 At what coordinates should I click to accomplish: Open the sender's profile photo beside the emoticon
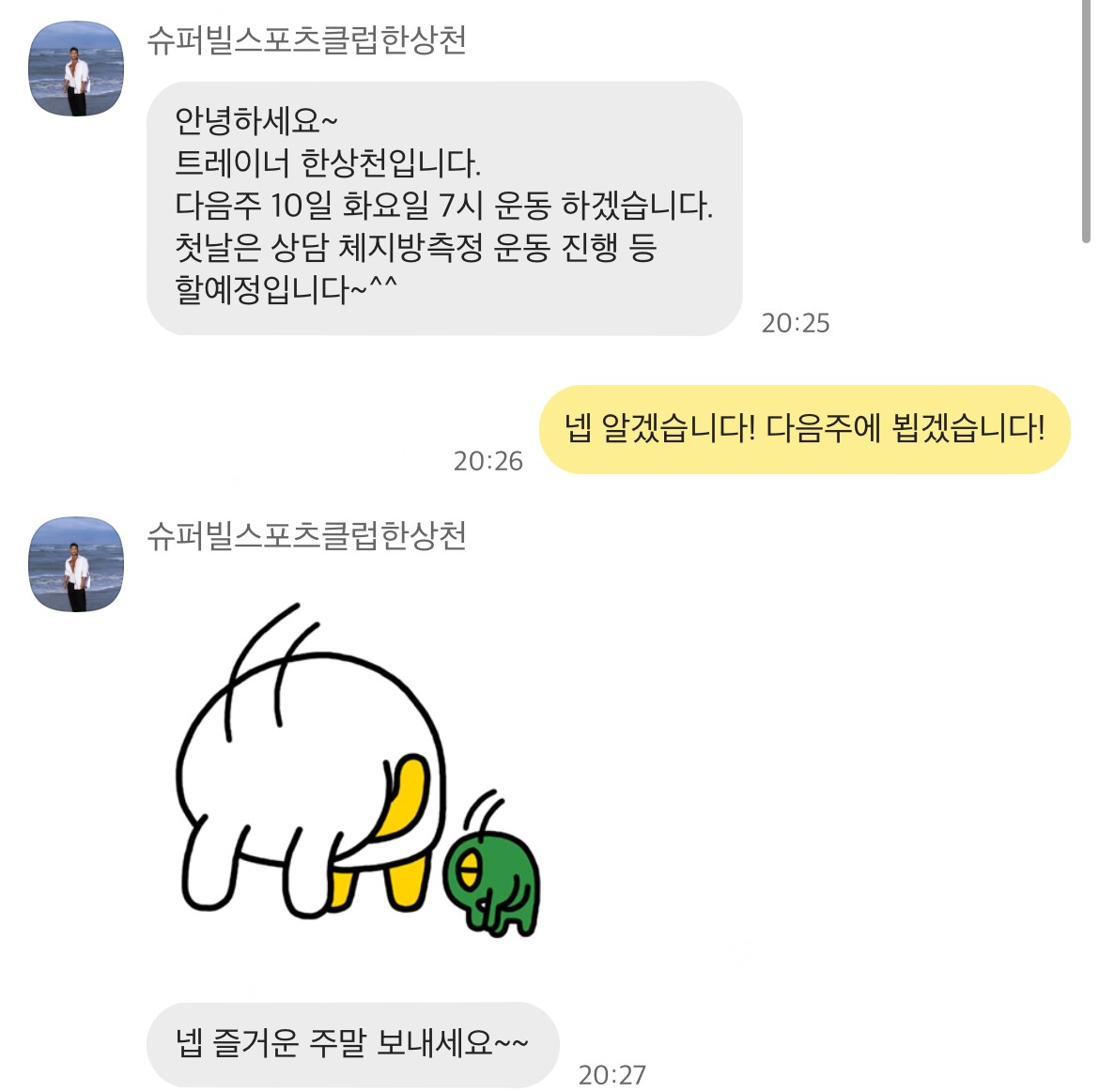point(76,564)
